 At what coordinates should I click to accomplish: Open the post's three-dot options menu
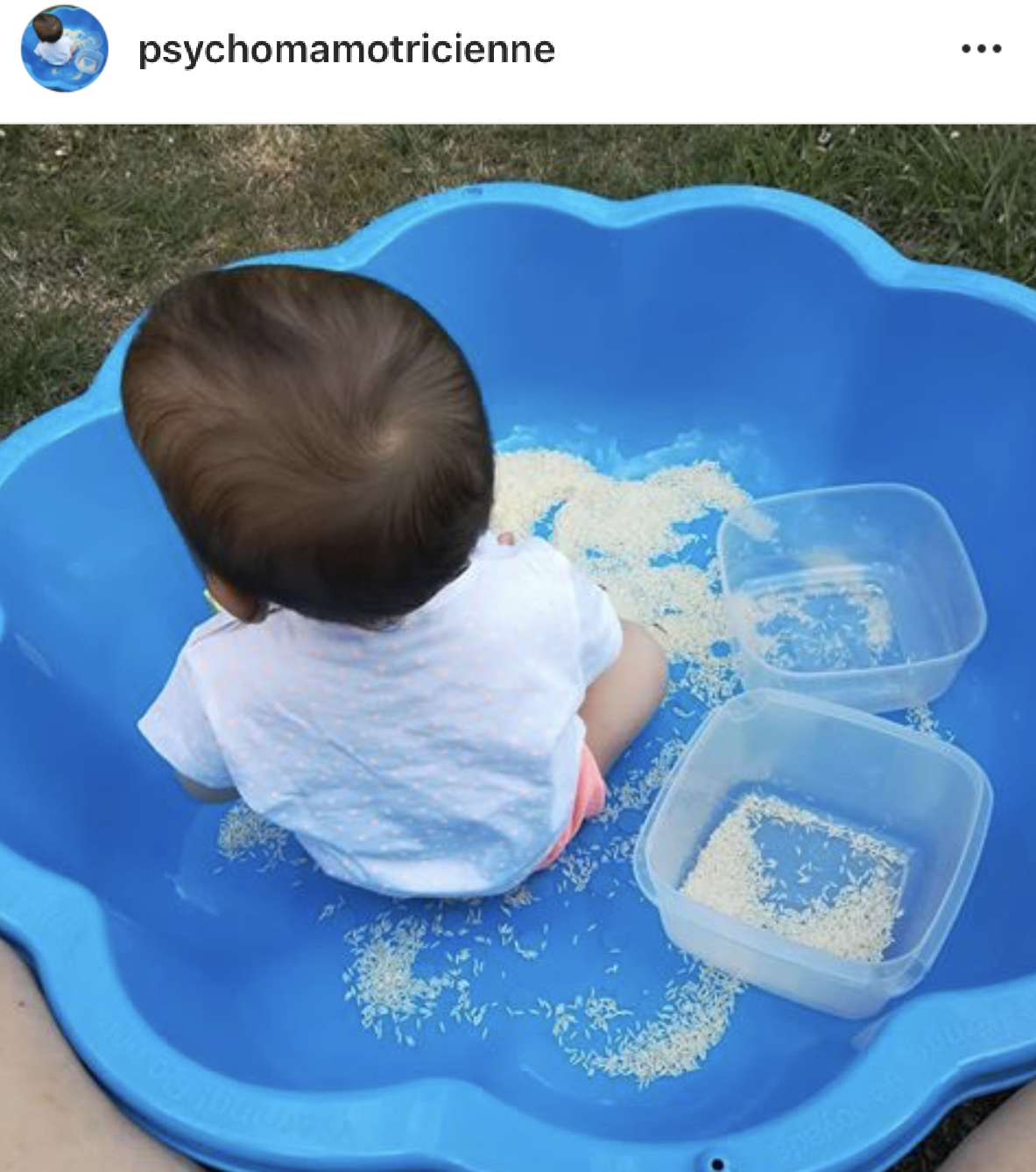pyautogui.click(x=981, y=49)
